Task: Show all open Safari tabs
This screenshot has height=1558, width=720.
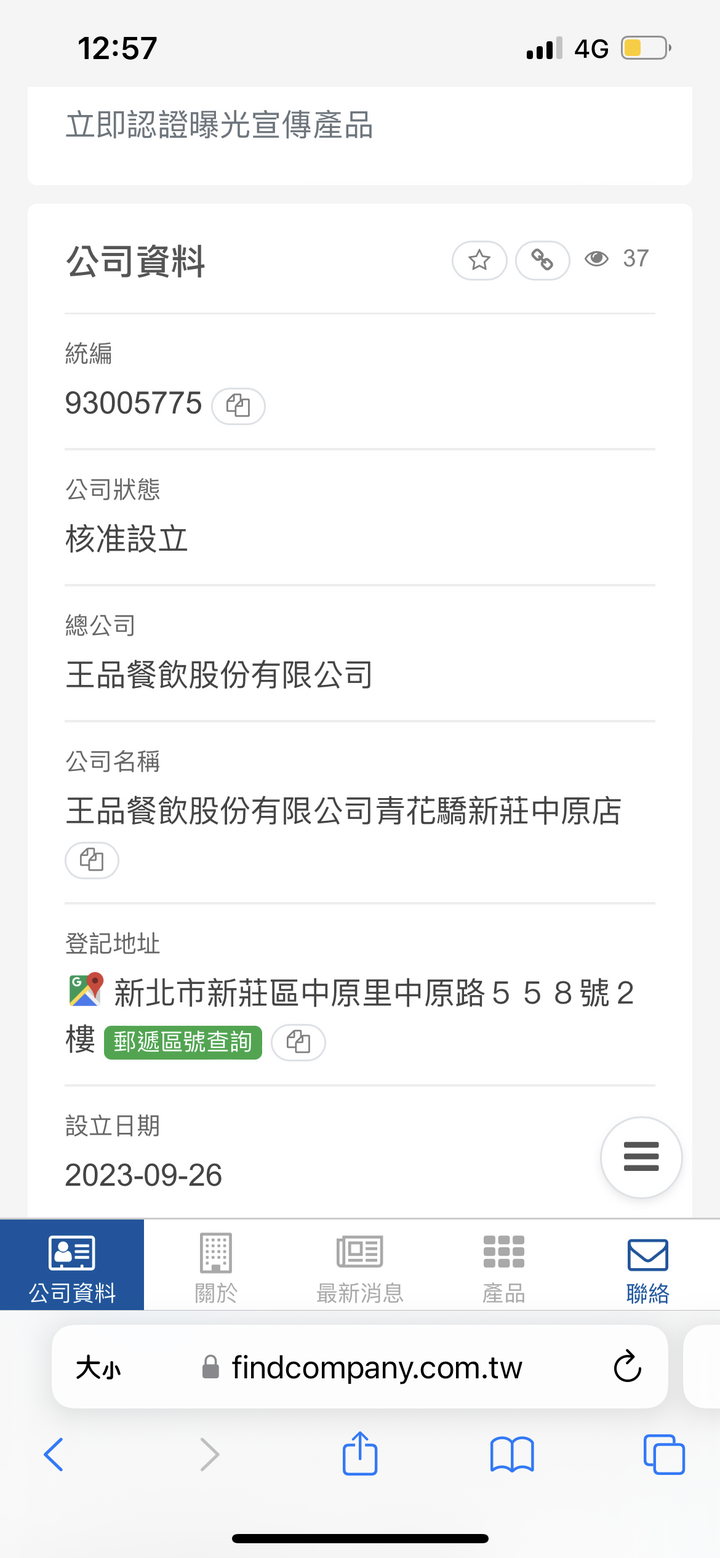Action: [664, 1454]
